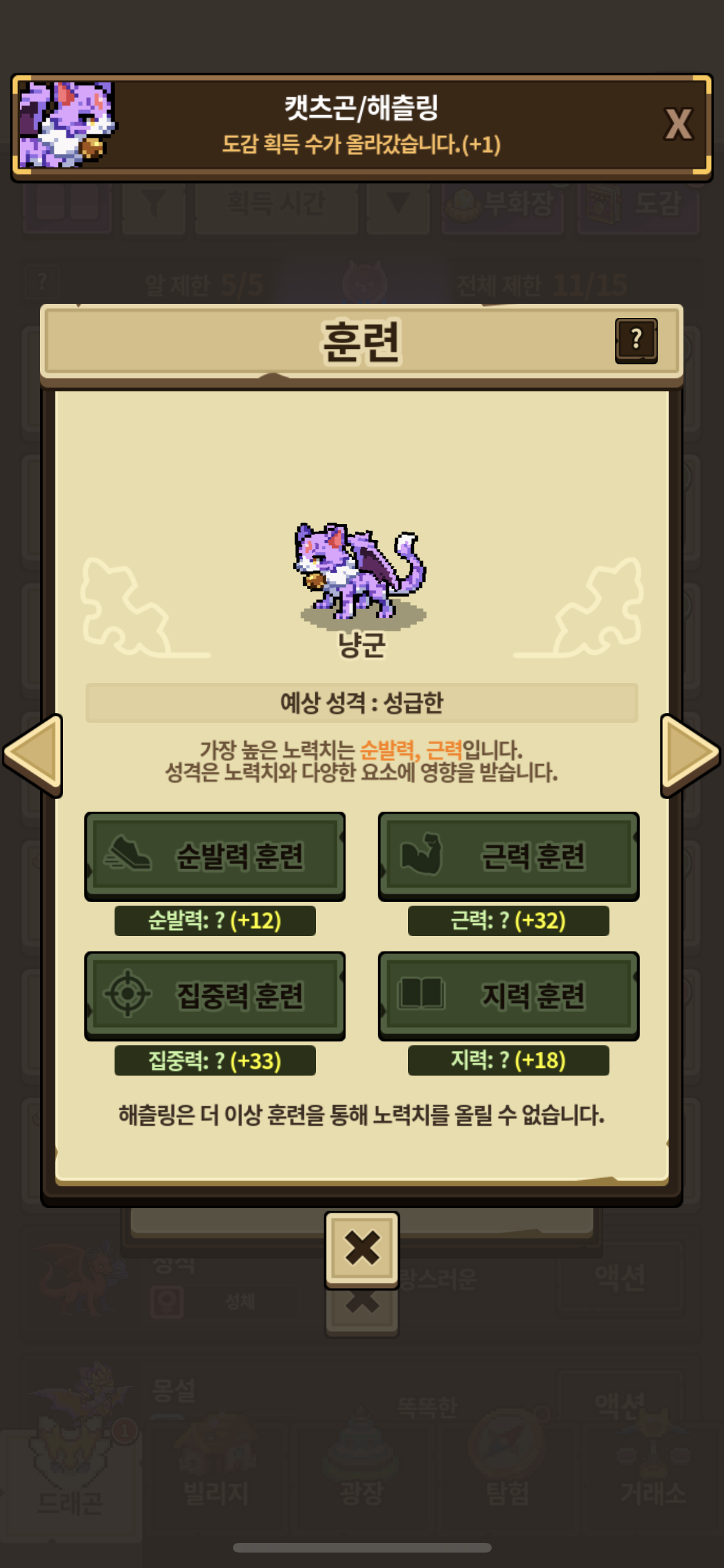Close the 훈련 dialog with X button

[x=362, y=1249]
